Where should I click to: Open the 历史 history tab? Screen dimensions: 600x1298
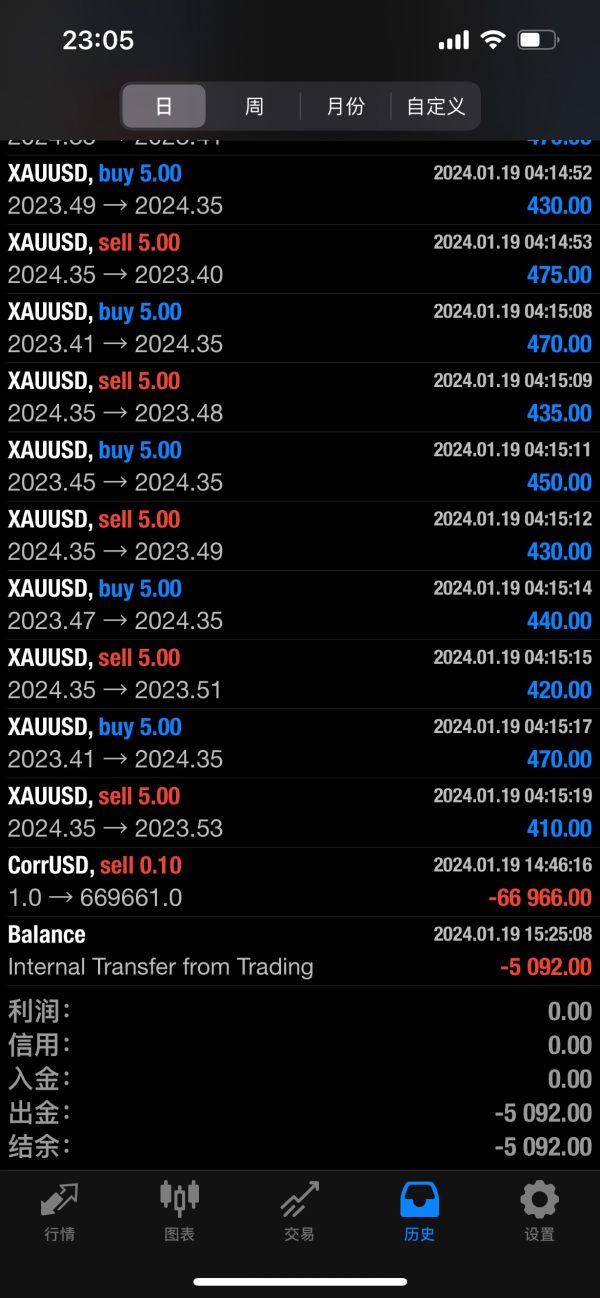[420, 1211]
